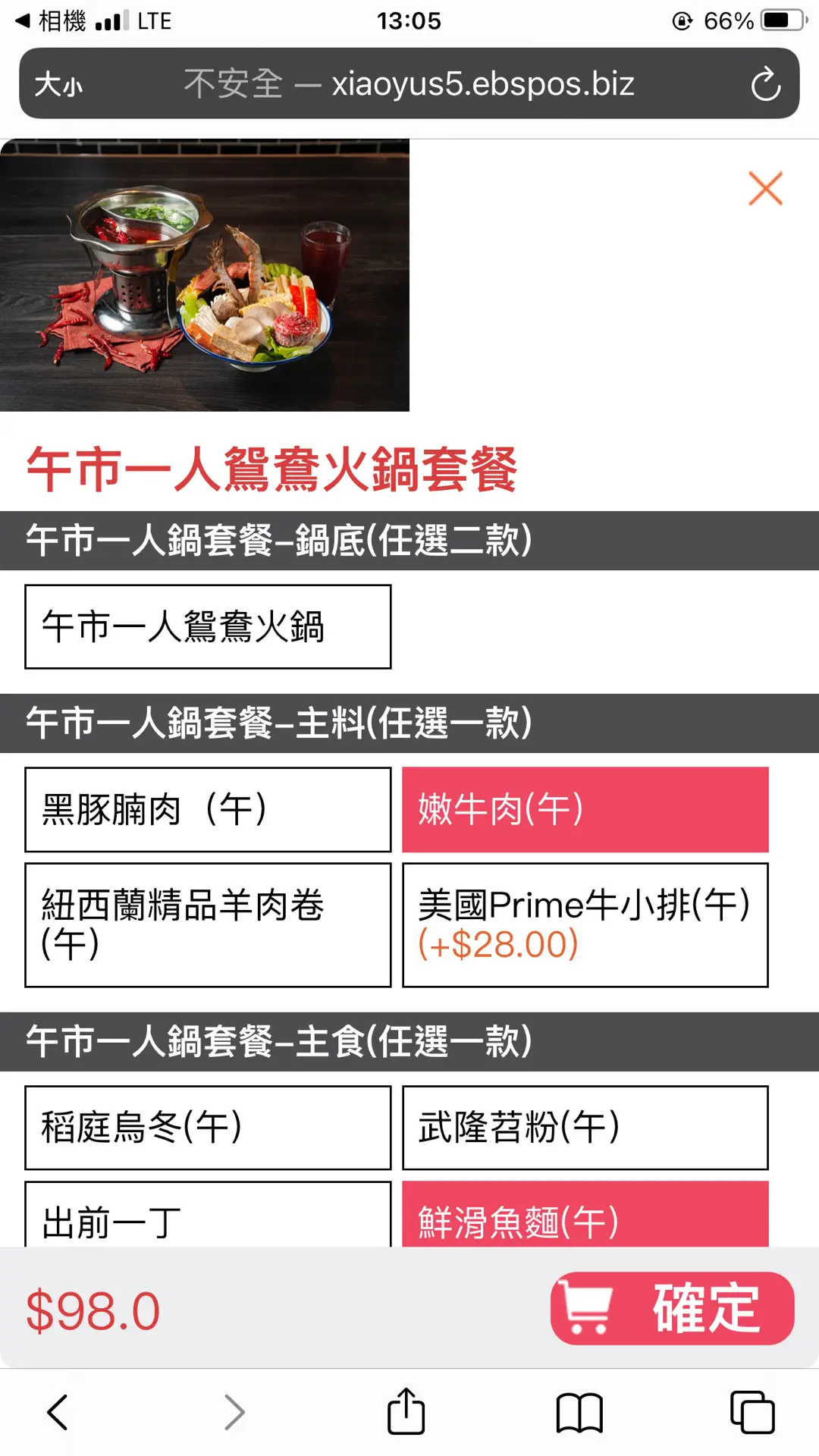Select 午市一人鴛鴦火鍋 soup base

(x=208, y=627)
